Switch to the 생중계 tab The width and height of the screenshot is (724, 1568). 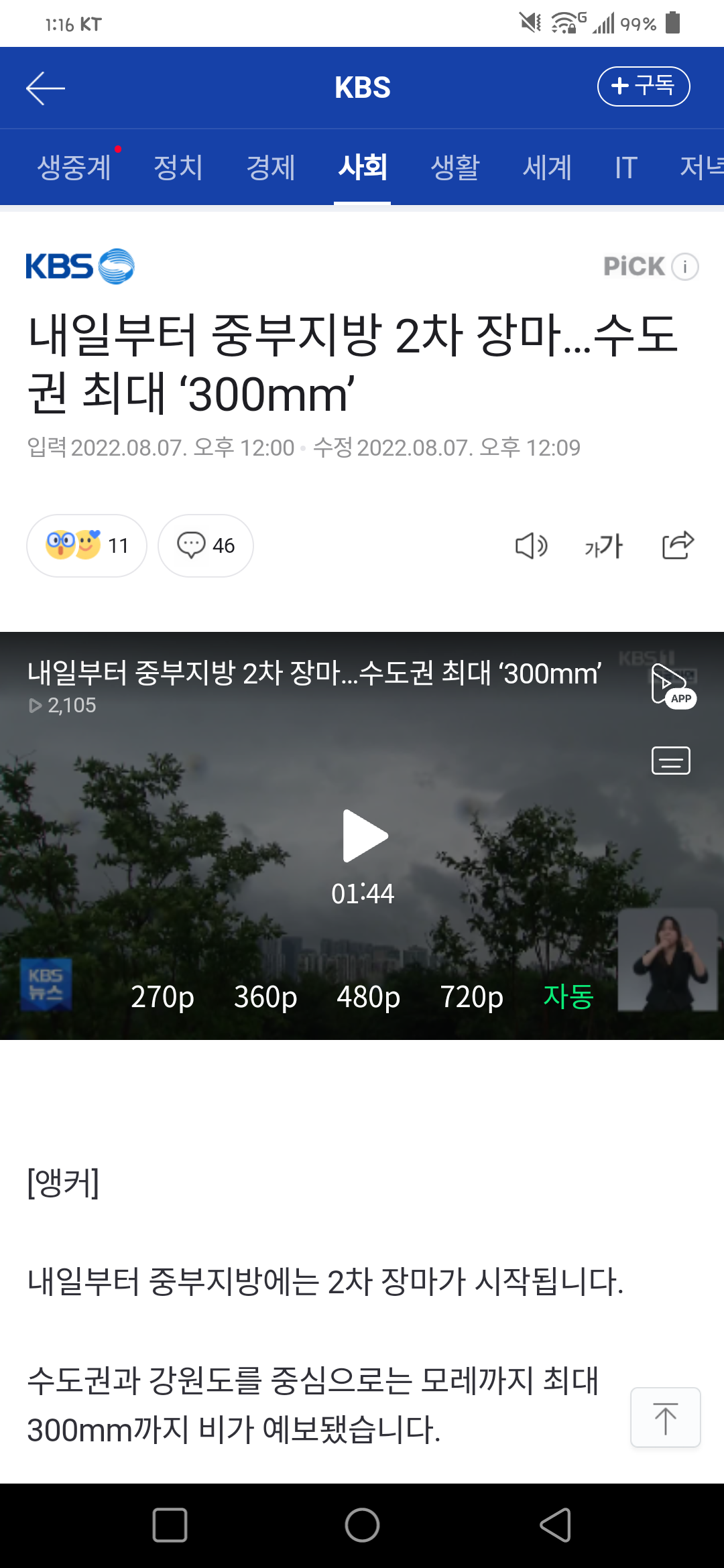coord(74,167)
